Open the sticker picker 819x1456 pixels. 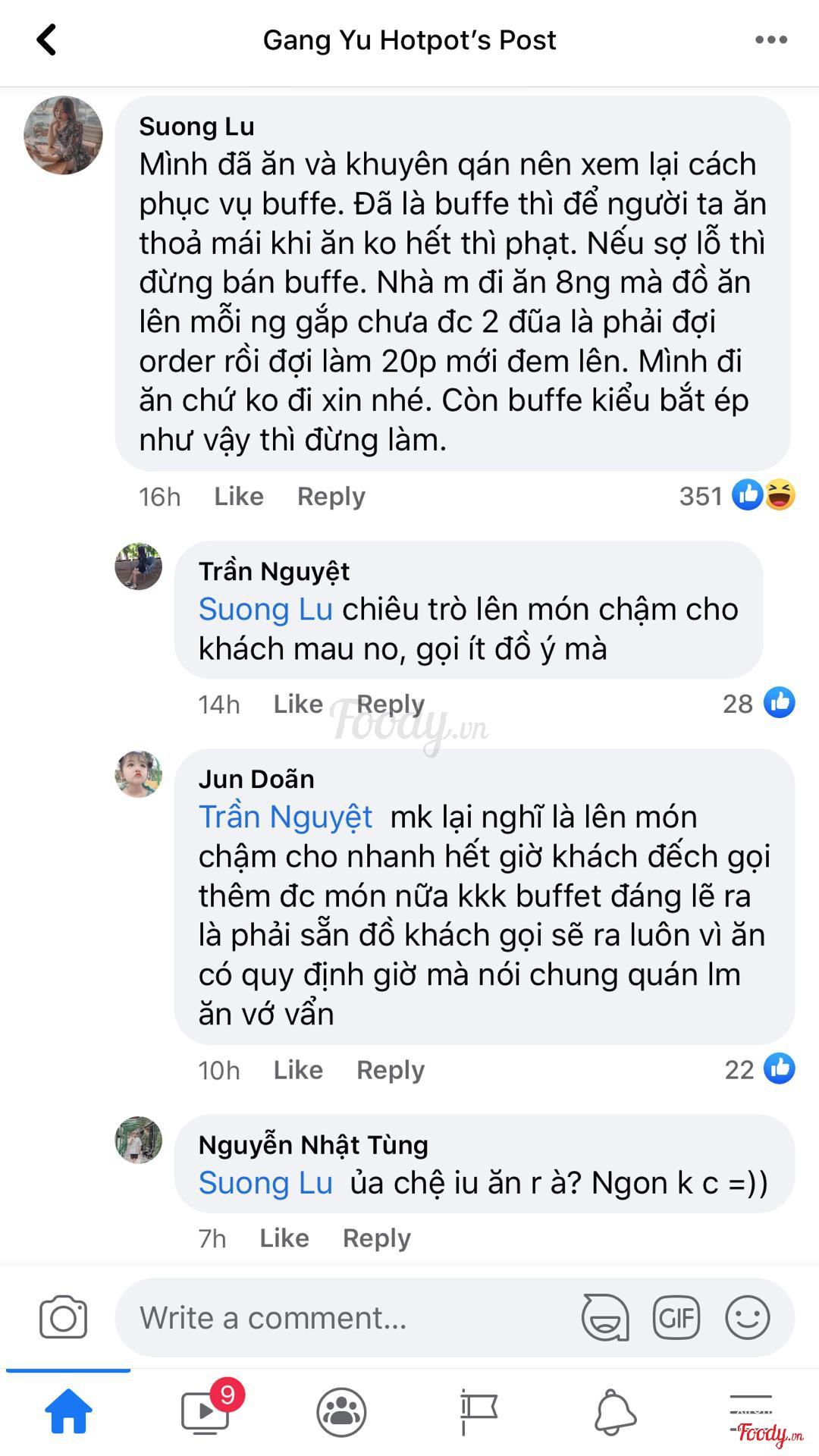[604, 1318]
